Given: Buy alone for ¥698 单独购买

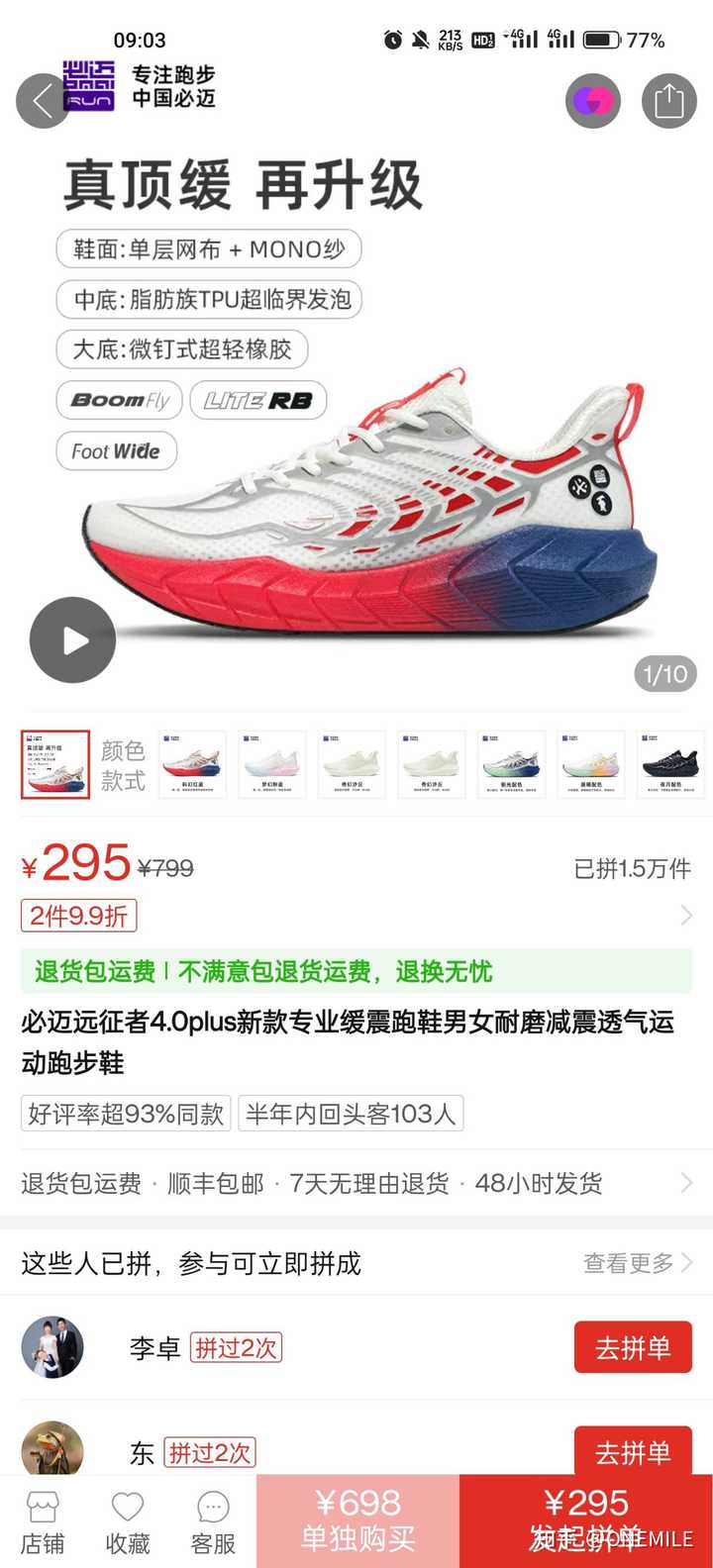Looking at the screenshot, I should (x=357, y=1521).
